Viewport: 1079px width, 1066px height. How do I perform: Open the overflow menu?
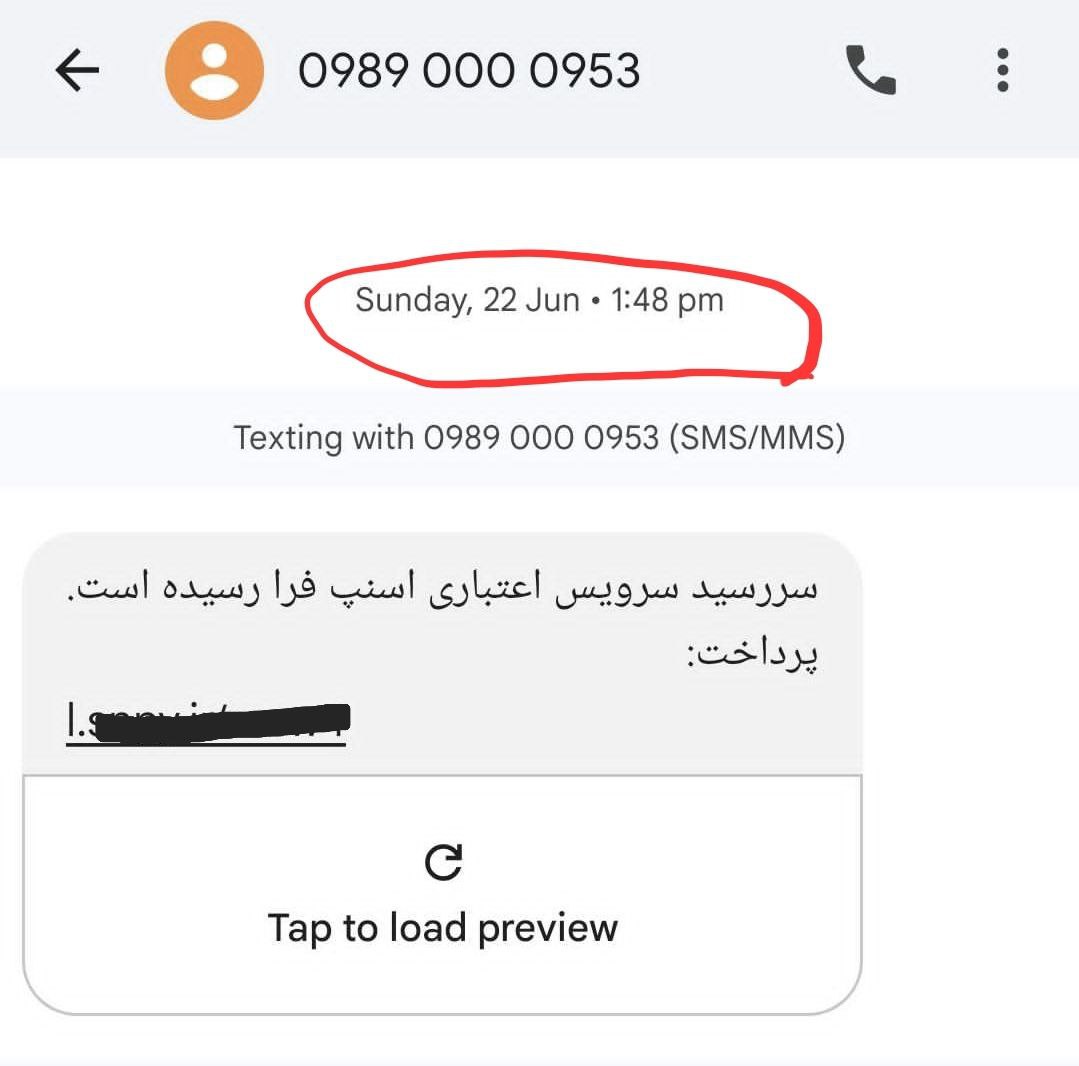coord(1003,71)
